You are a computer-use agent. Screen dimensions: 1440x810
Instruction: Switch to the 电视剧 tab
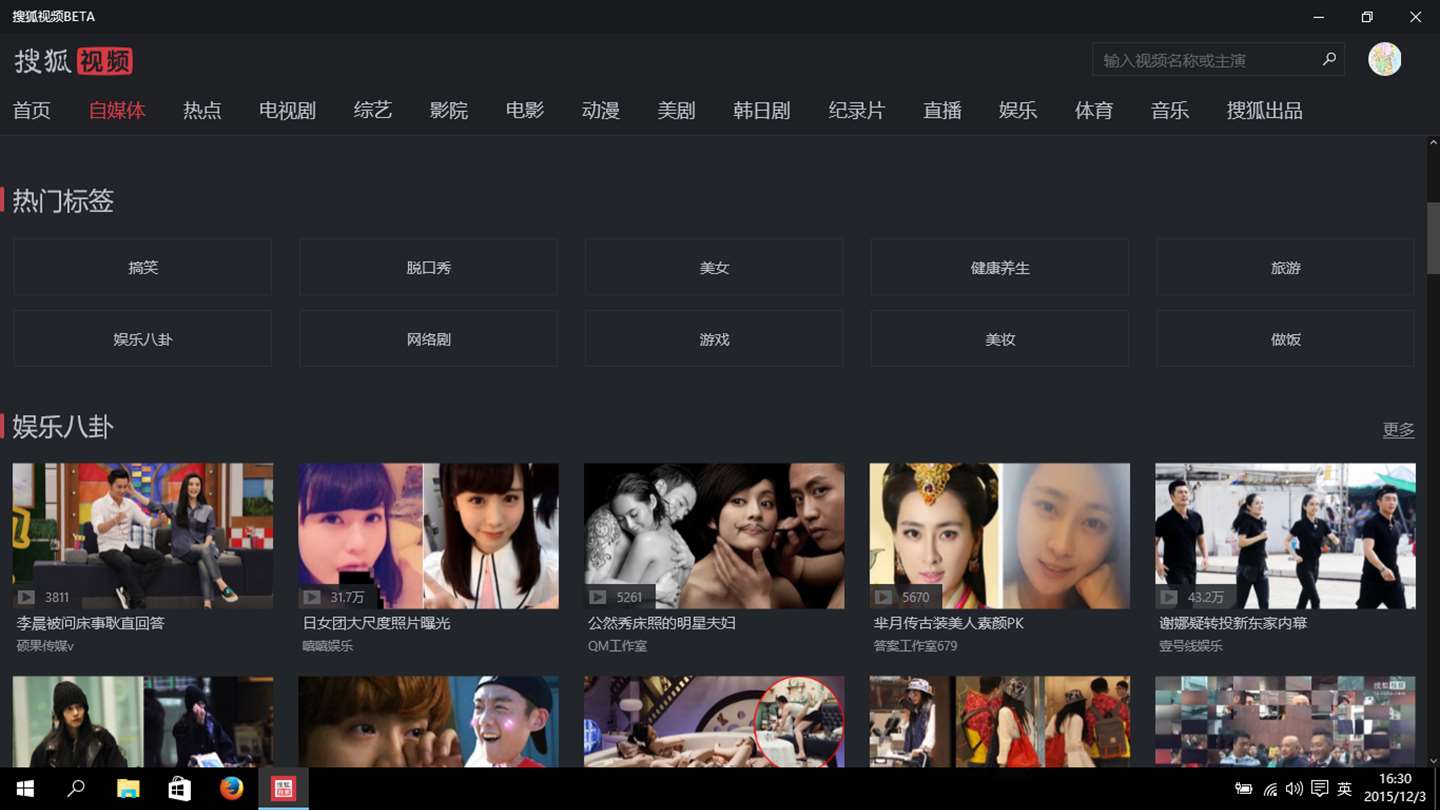tap(287, 110)
